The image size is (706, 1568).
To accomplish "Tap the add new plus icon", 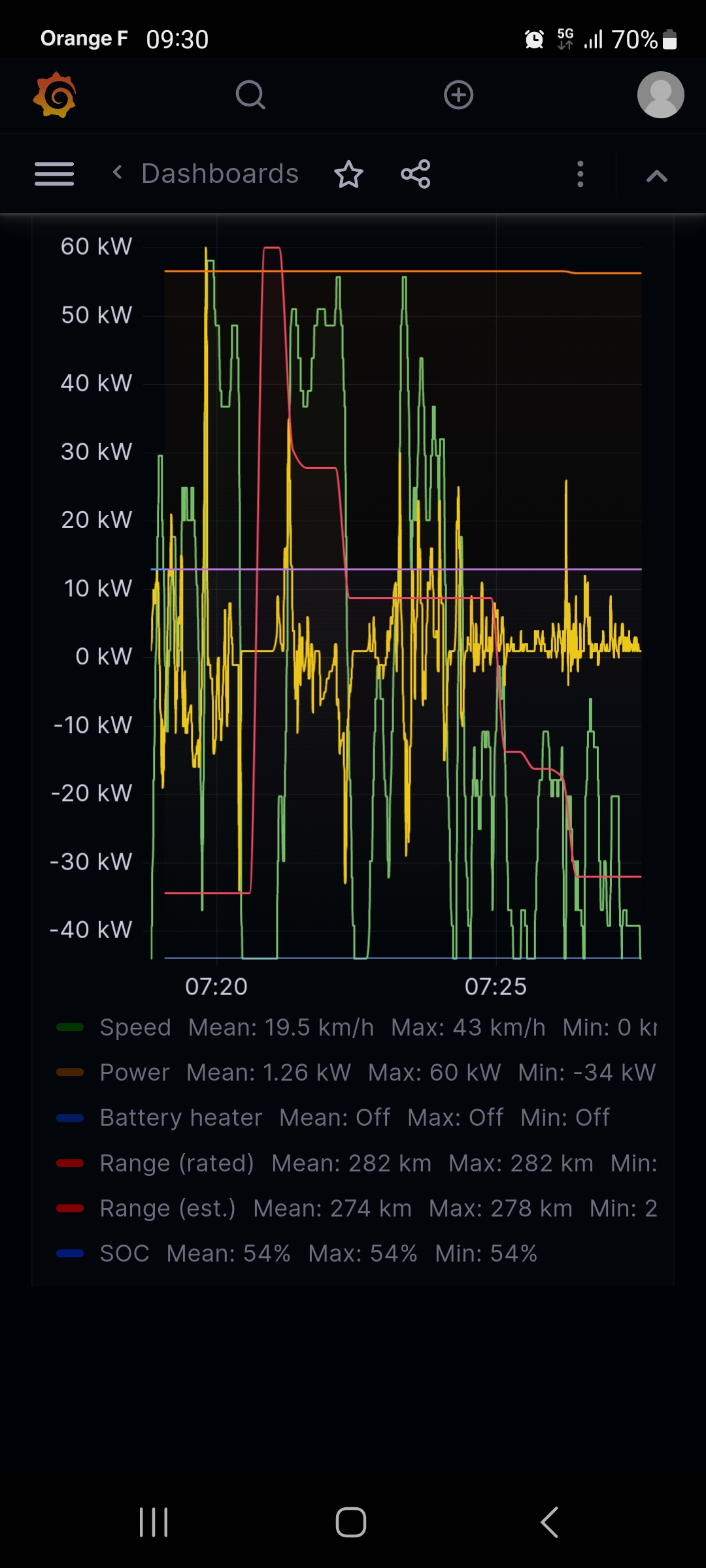I will (458, 95).
